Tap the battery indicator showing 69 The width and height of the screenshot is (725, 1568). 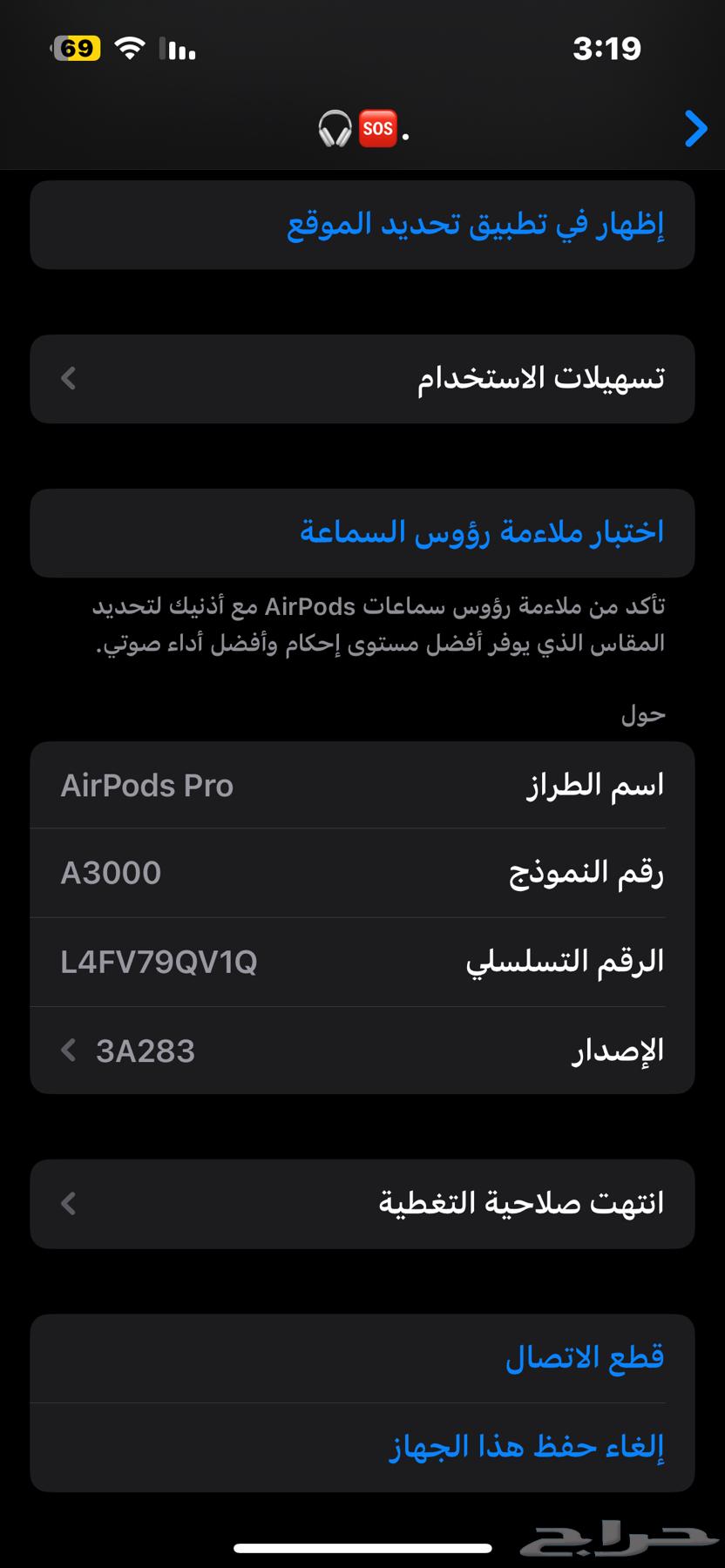pyautogui.click(x=75, y=48)
